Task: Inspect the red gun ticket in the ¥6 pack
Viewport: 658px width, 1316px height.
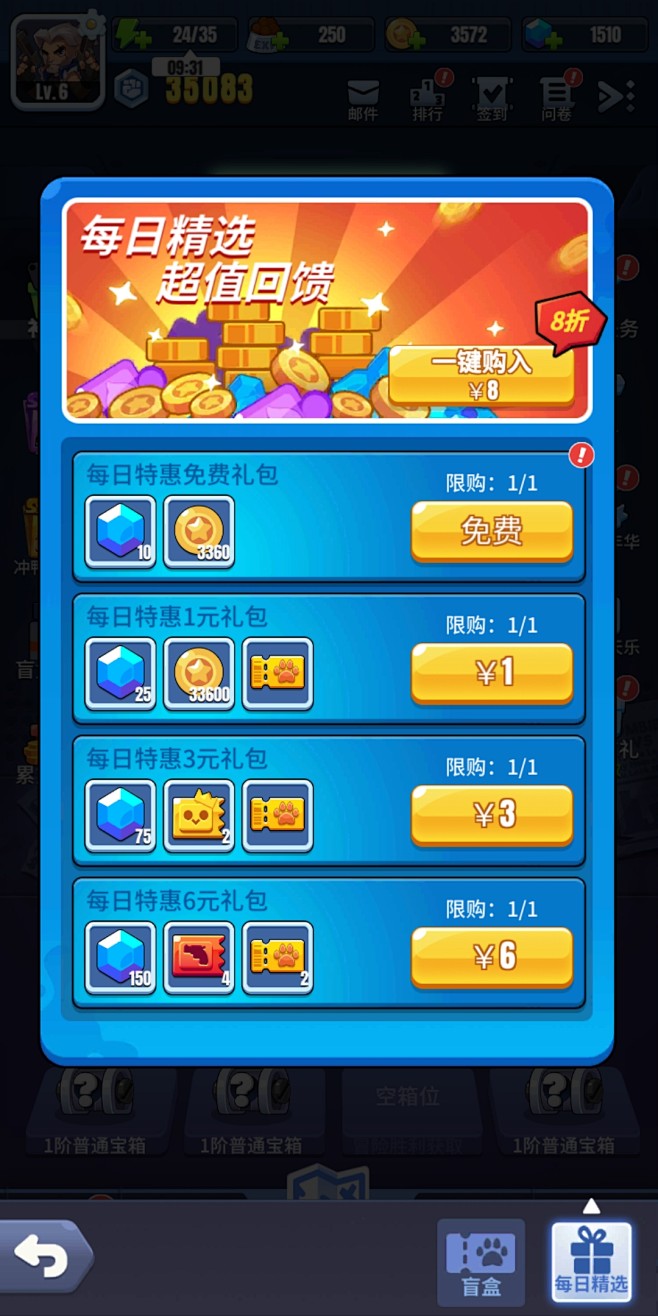Action: pos(199,958)
